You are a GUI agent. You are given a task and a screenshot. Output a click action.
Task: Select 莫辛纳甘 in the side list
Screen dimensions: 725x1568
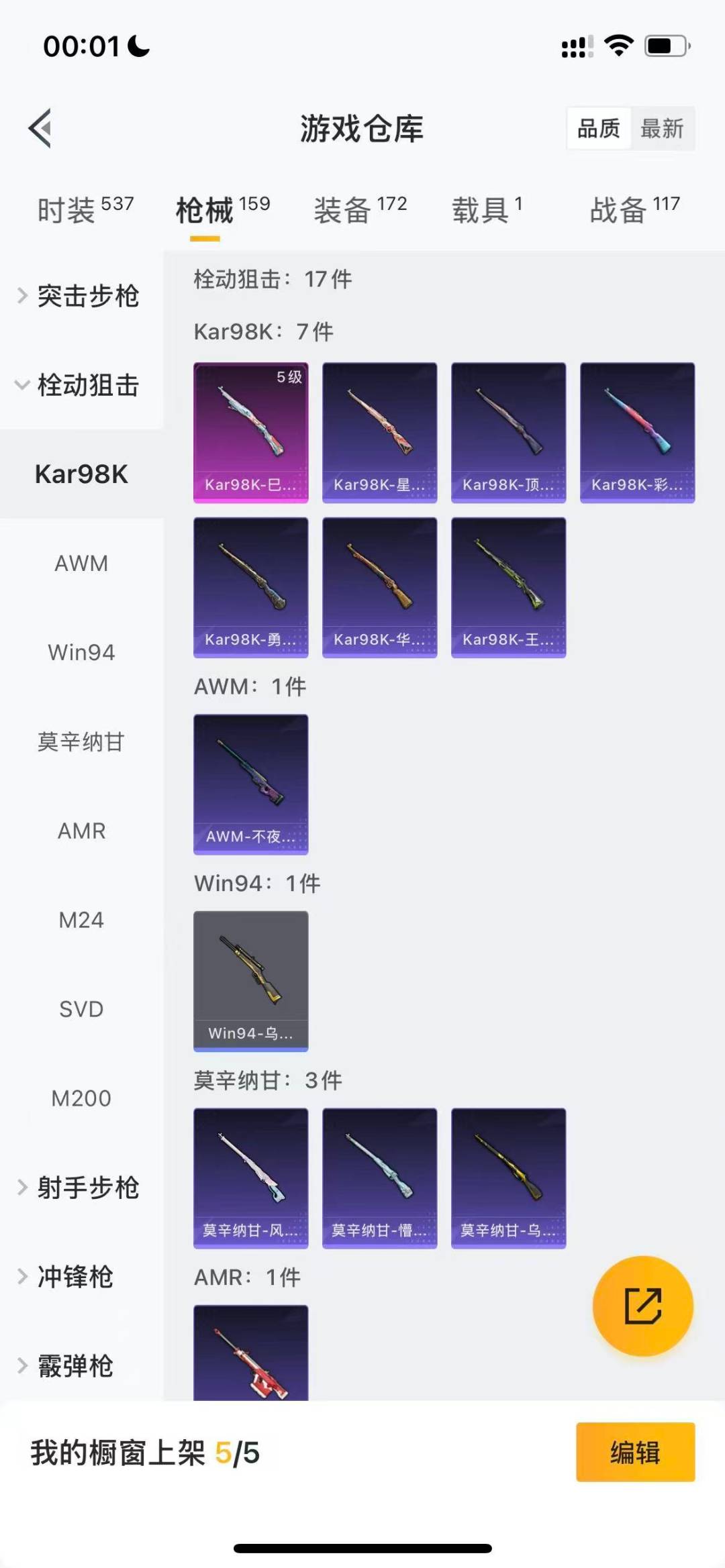click(81, 741)
